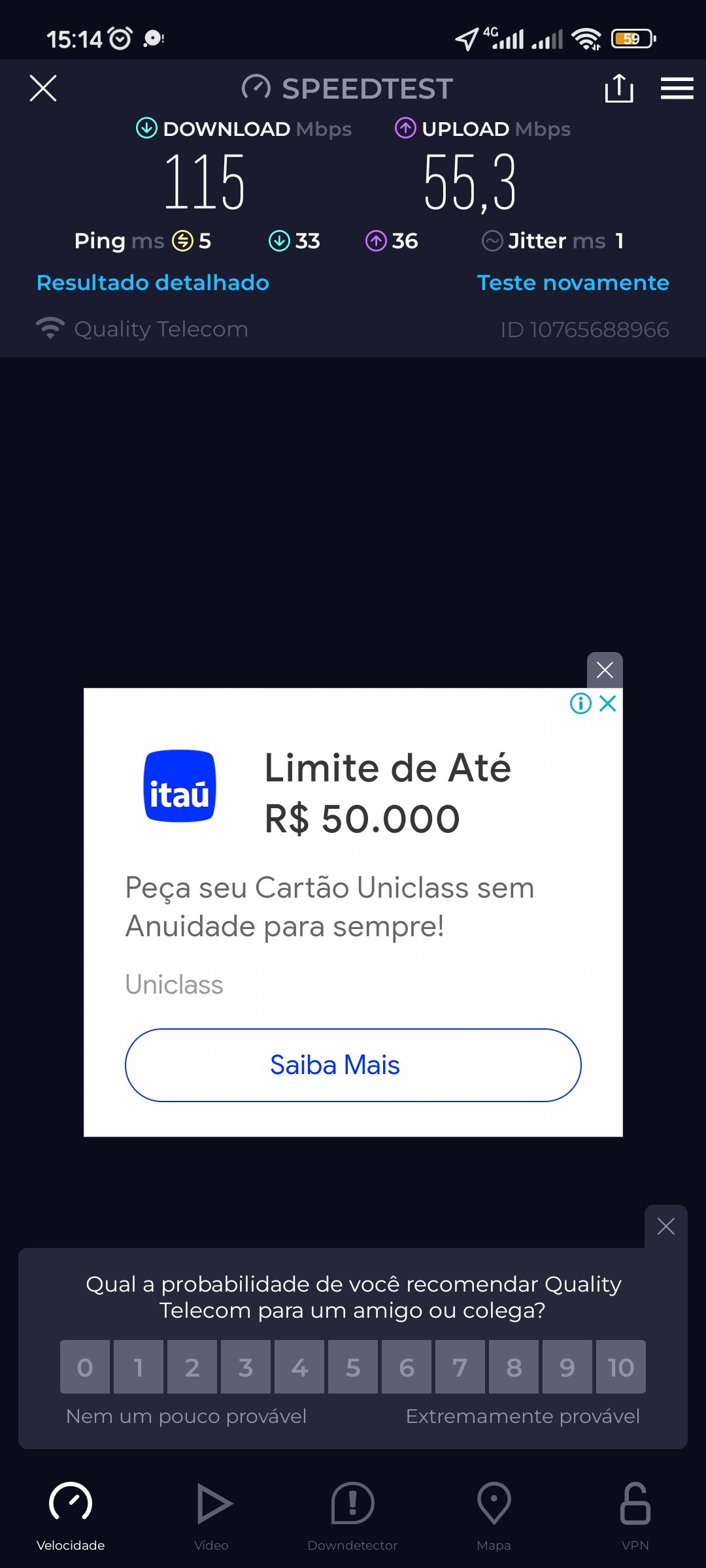706x1568 pixels.
Task: Open the VPN tab
Action: pyautogui.click(x=635, y=1516)
